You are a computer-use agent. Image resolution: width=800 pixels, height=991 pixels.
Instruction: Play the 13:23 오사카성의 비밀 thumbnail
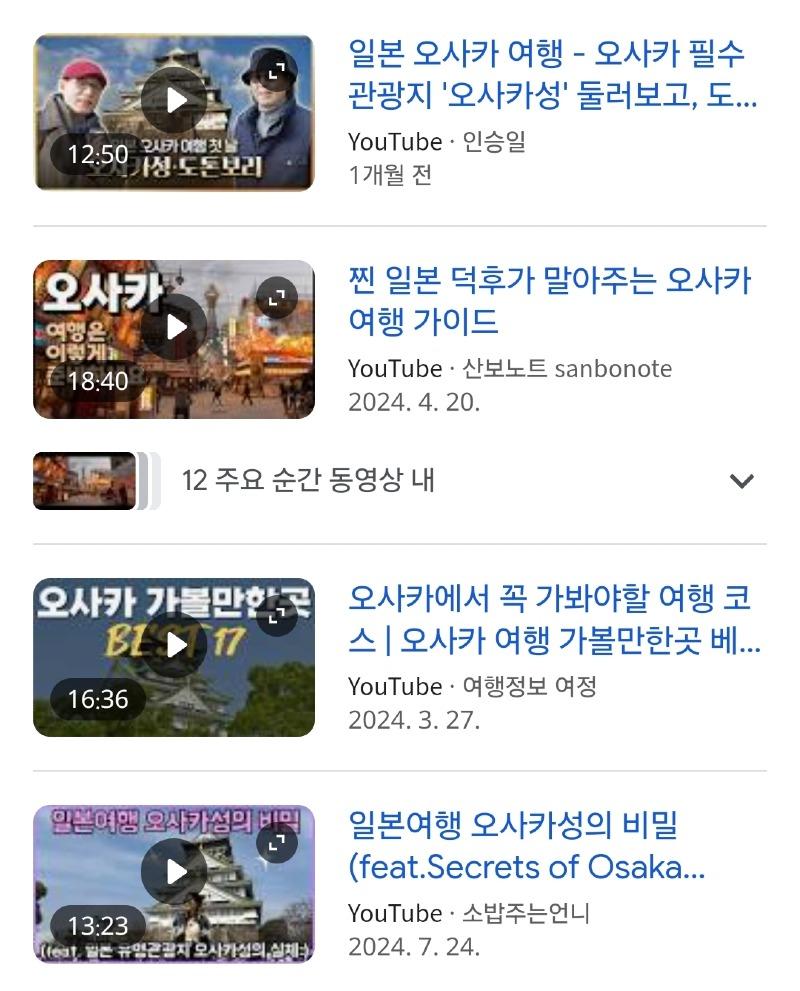174,871
